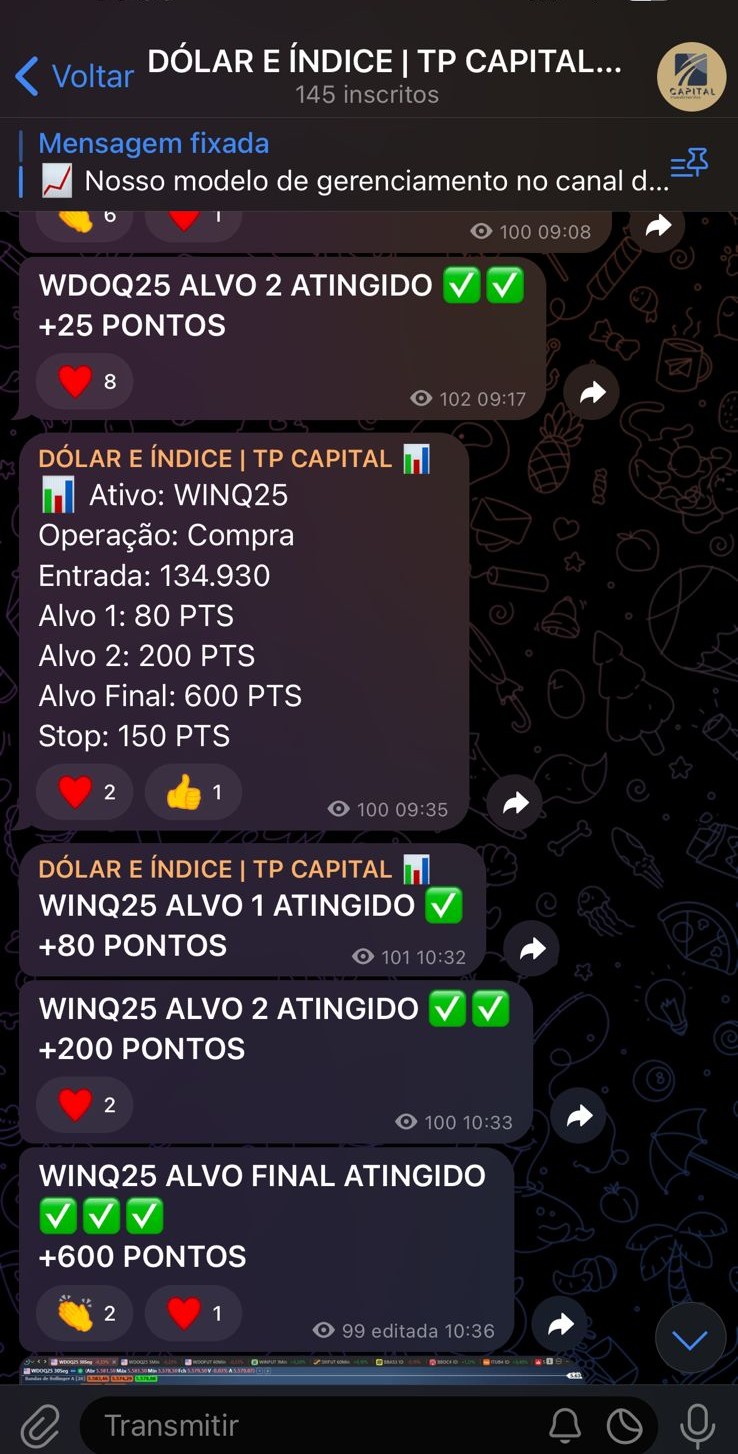
Task: Forward the WINQ25 Compra signal message
Action: pos(515,803)
